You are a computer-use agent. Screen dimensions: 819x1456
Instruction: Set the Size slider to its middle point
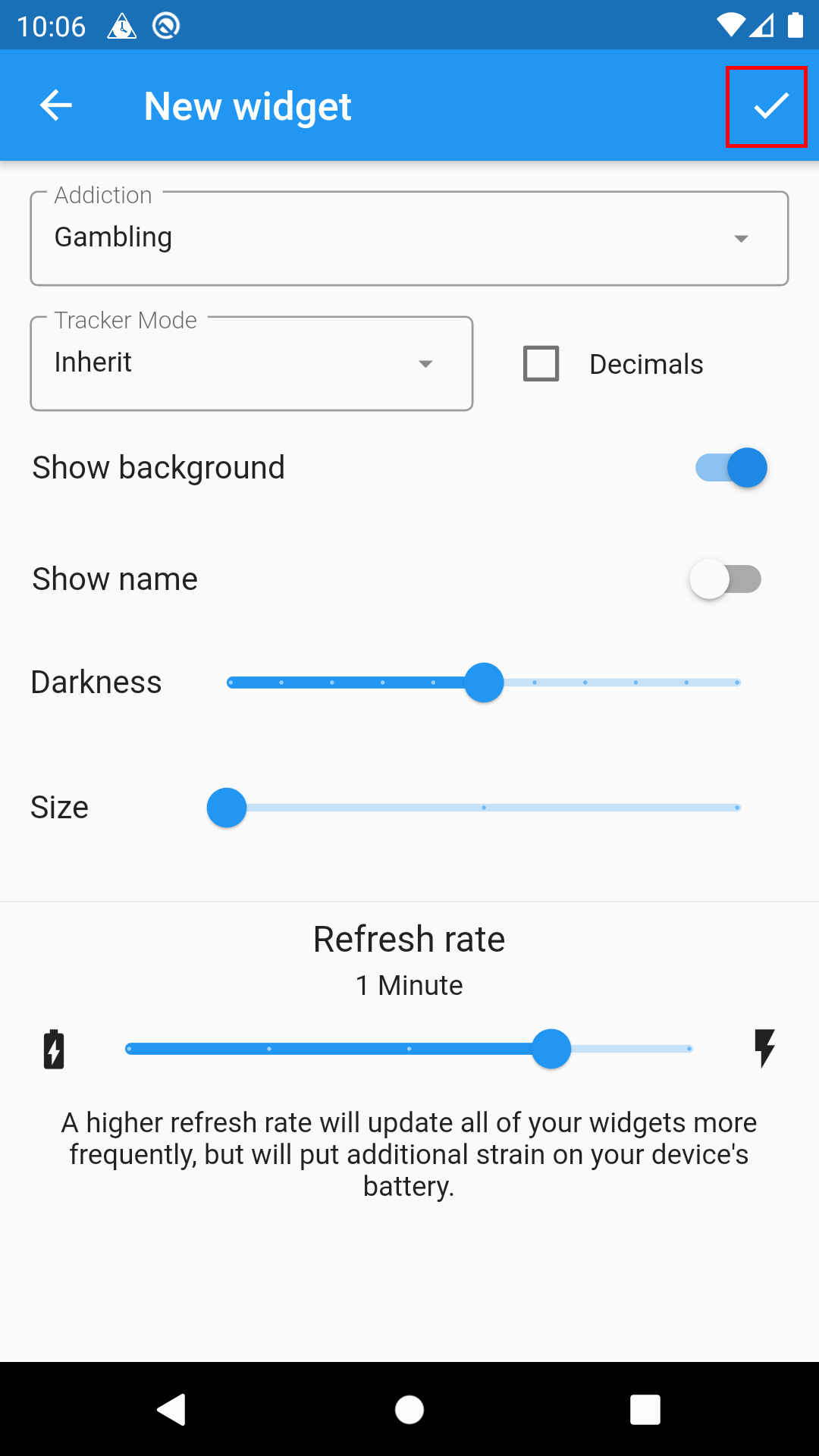pyautogui.click(x=484, y=808)
